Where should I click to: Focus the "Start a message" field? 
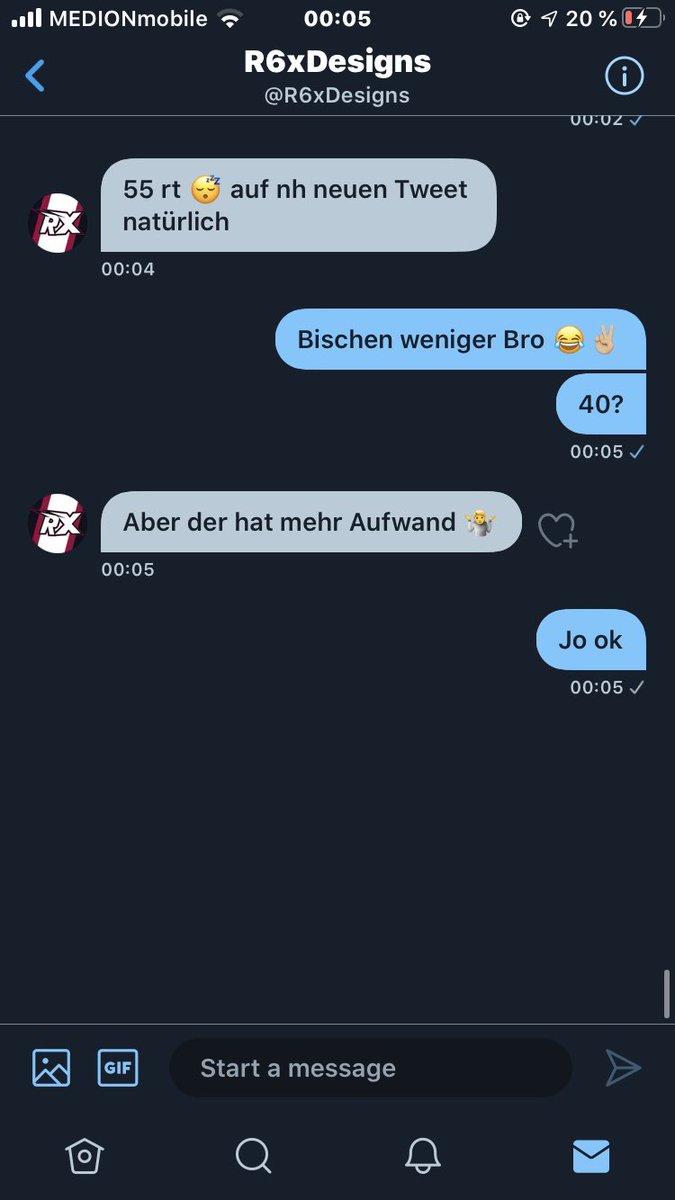[x=371, y=1068]
